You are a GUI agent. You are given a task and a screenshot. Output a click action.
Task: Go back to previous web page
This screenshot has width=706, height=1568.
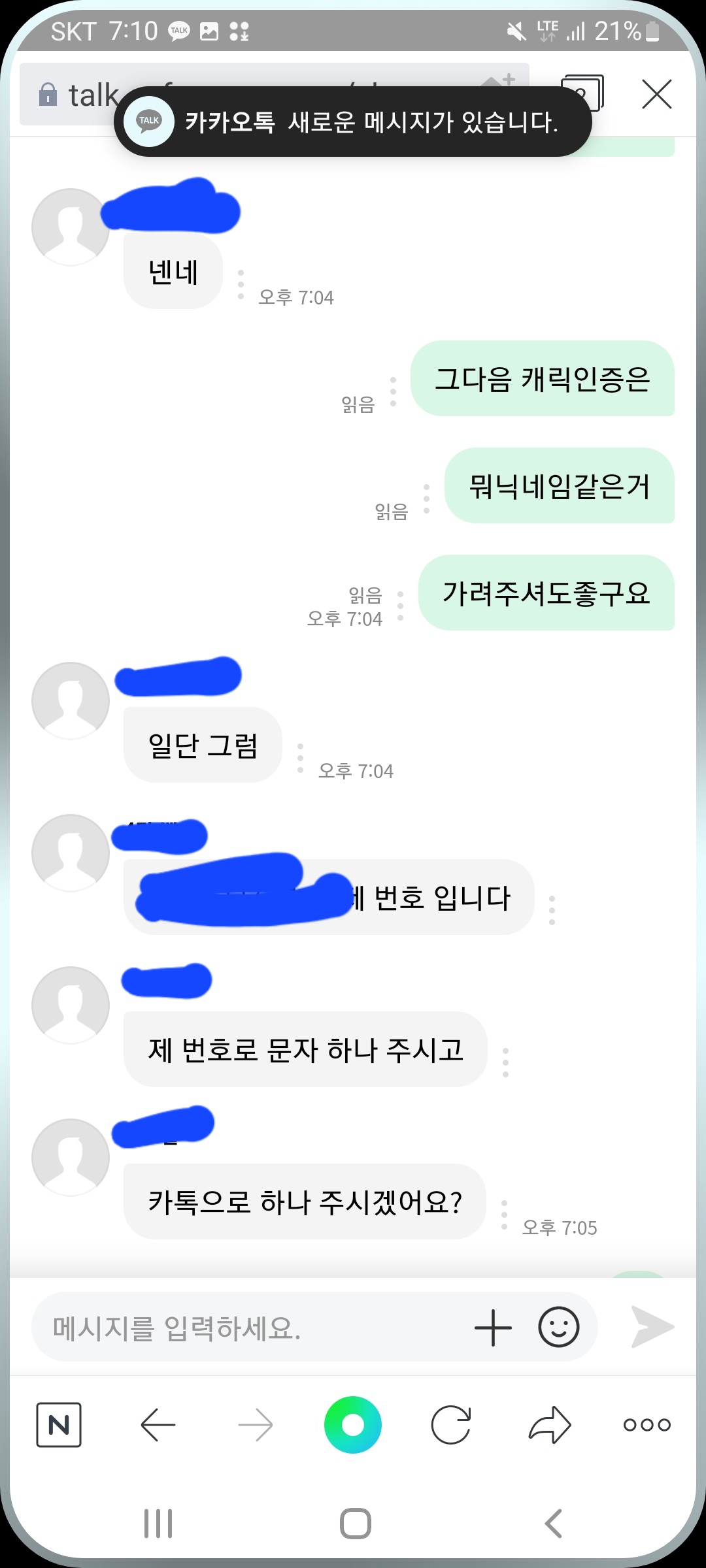[158, 1424]
